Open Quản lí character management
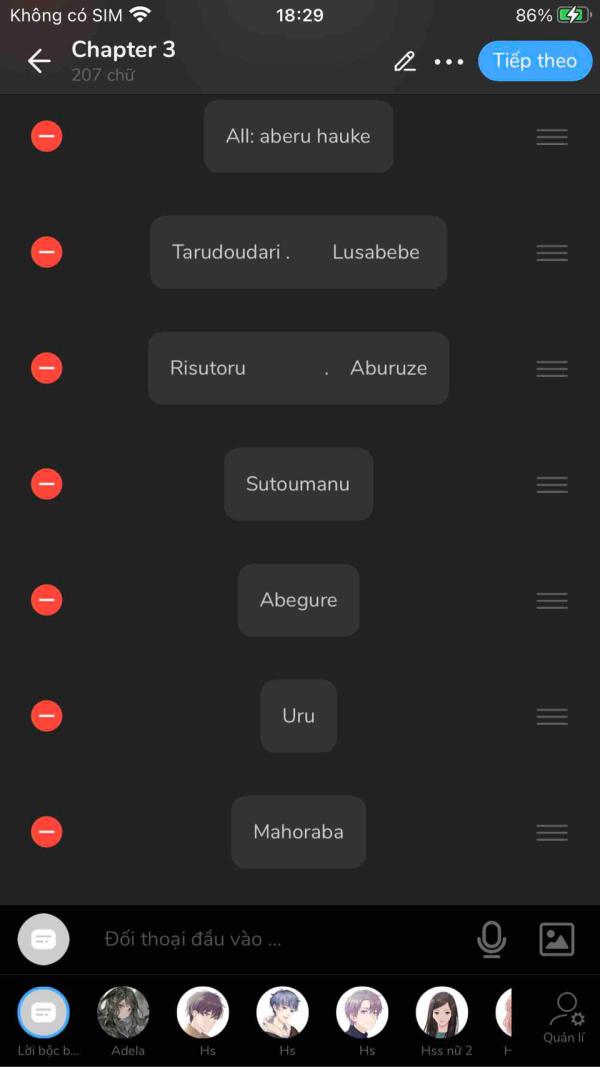Viewport: 600px width, 1067px height. [x=564, y=1018]
